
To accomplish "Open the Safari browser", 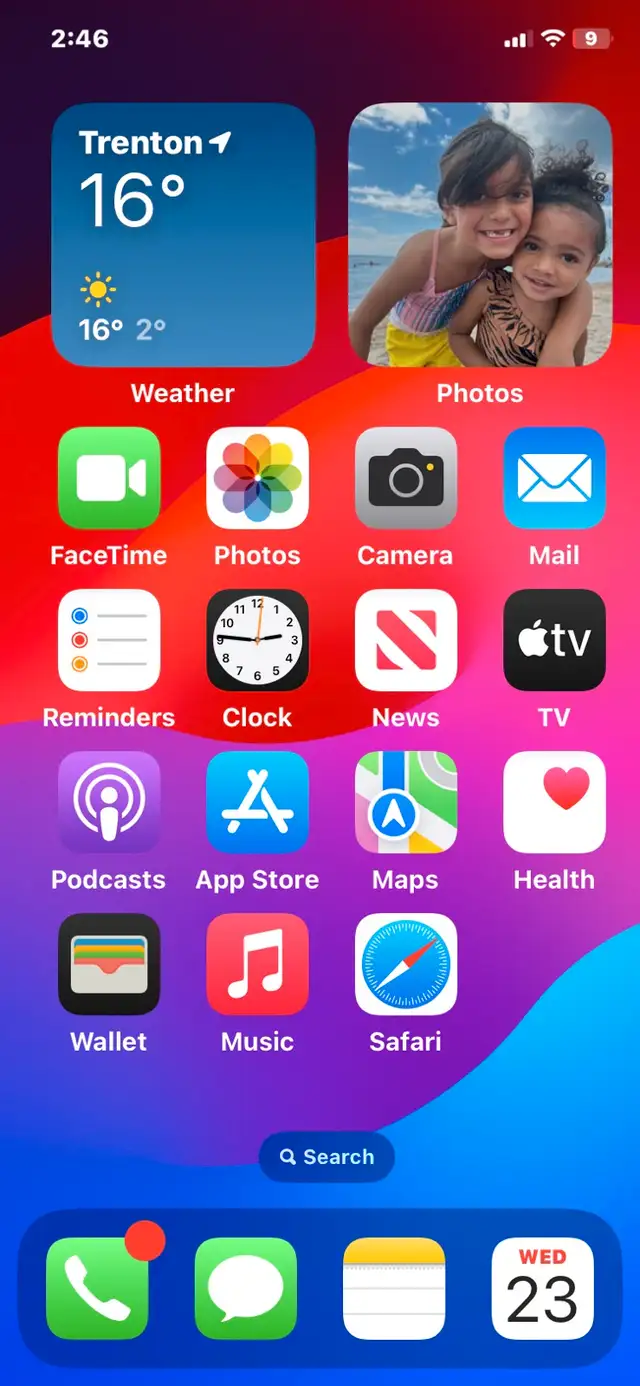I will coord(406,964).
